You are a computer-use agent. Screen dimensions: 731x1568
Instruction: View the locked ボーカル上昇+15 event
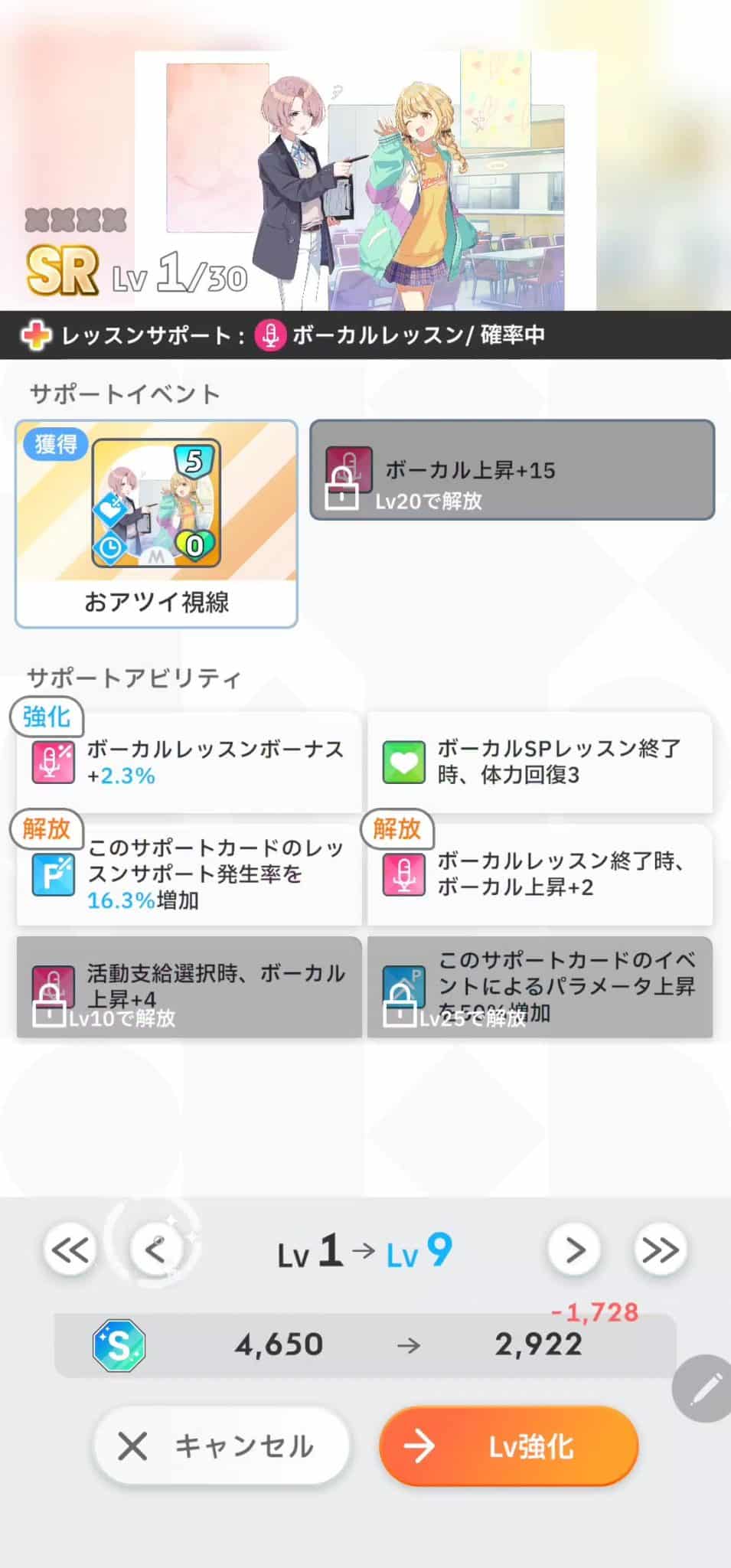pyautogui.click(x=511, y=470)
